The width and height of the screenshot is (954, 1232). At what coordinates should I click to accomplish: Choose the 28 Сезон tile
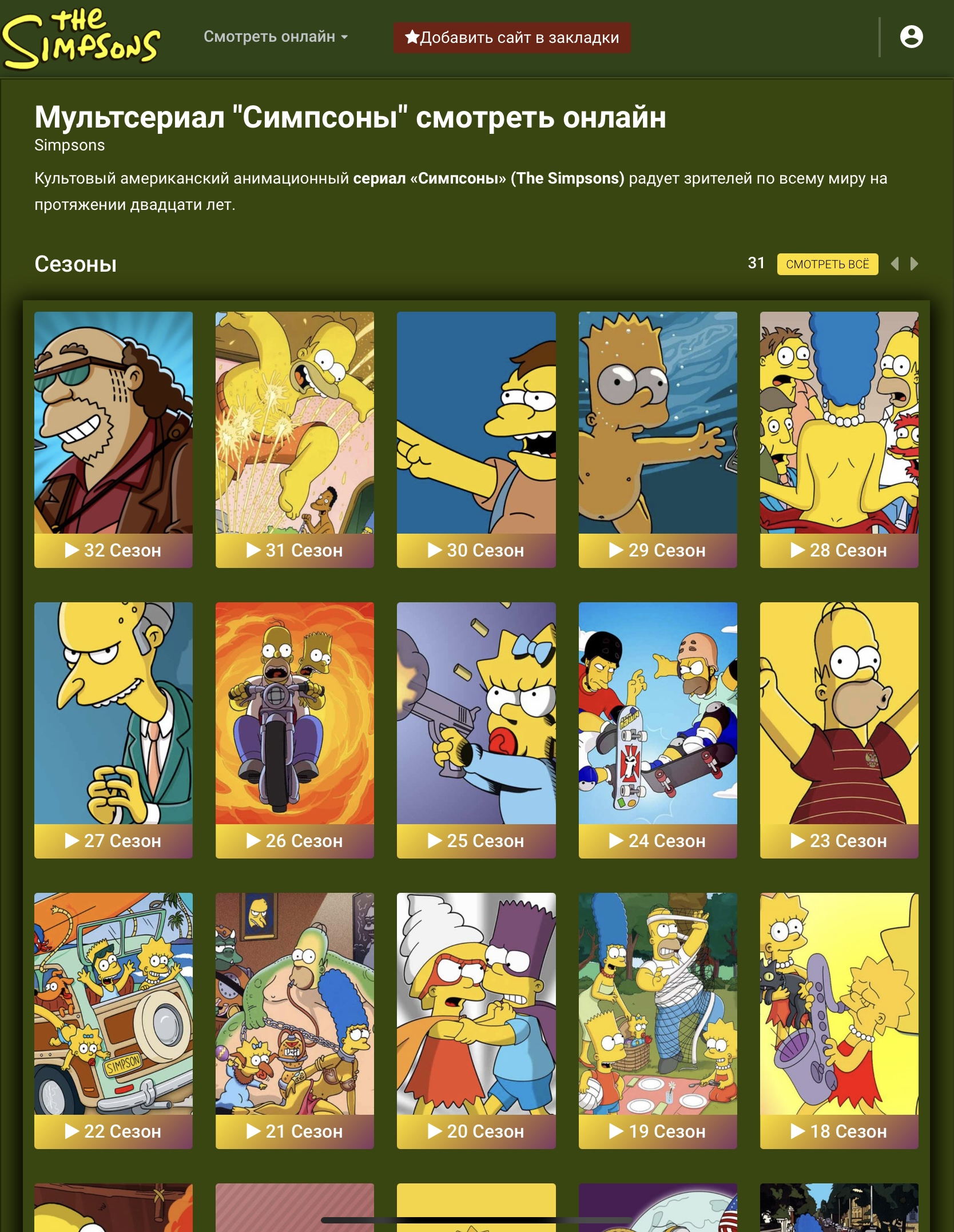(x=839, y=439)
